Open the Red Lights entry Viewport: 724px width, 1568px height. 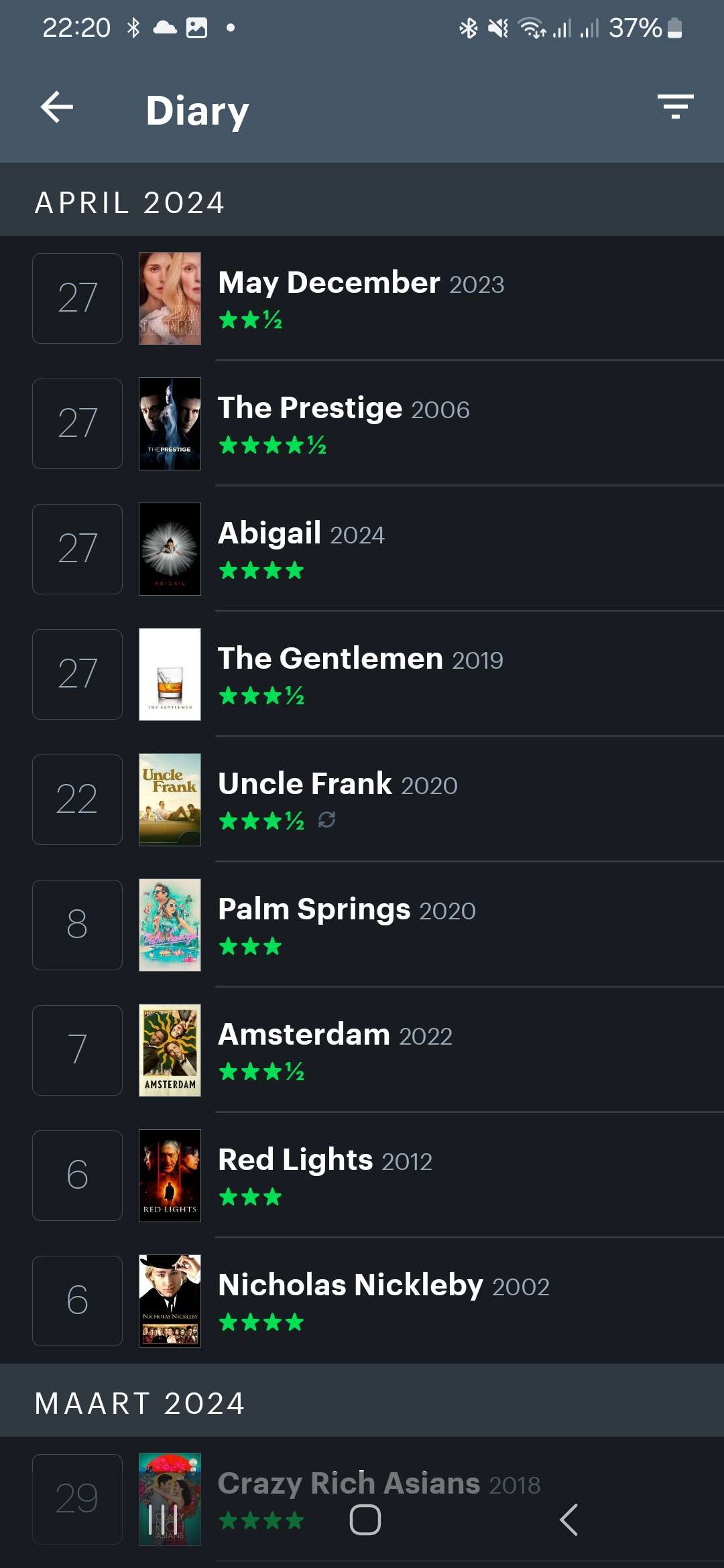click(x=362, y=1175)
